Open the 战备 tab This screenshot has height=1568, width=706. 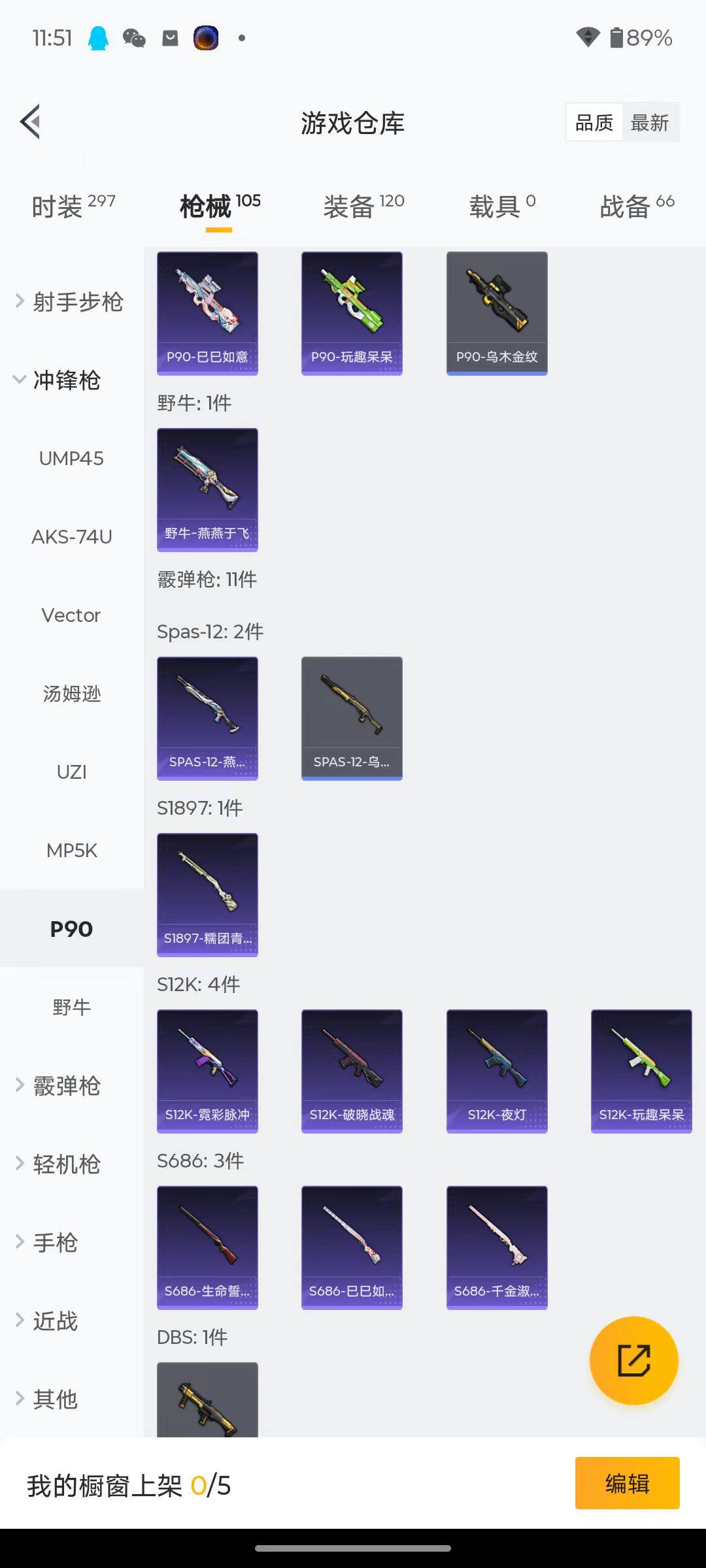pos(637,206)
